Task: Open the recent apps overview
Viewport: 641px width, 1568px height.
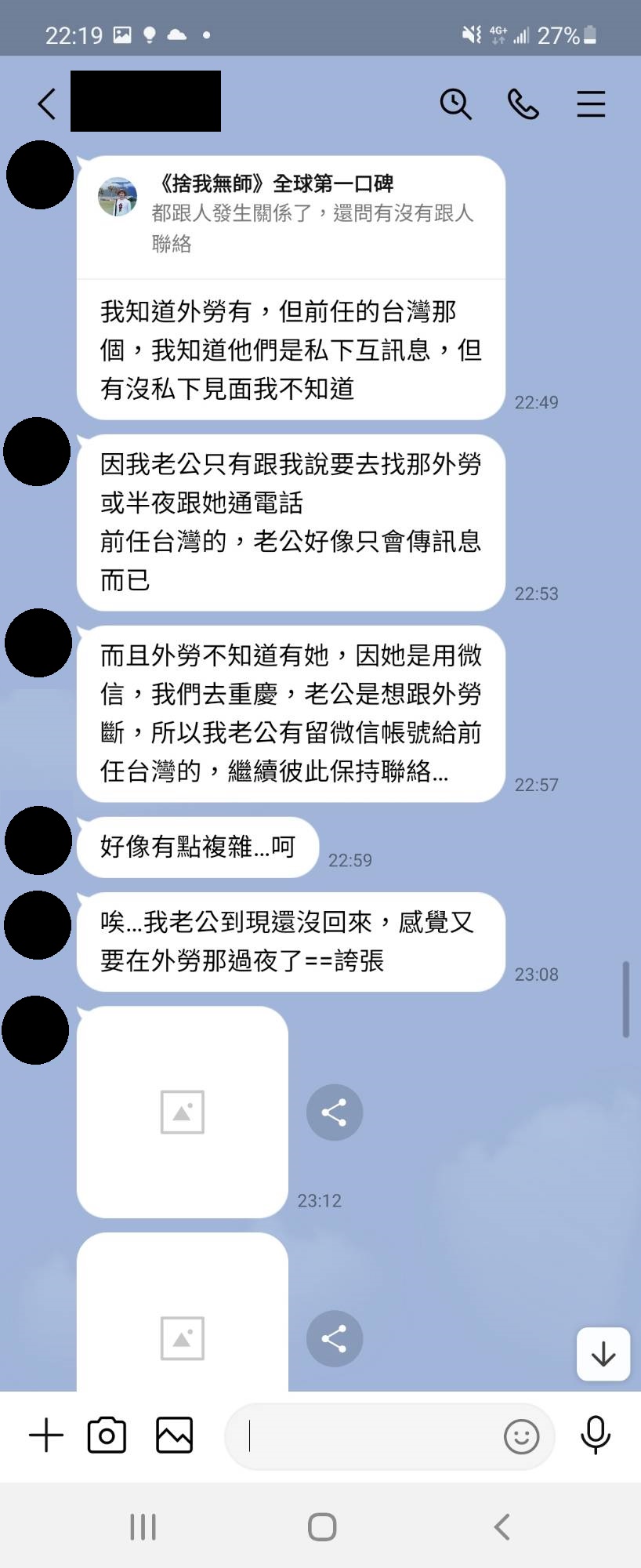Action: tap(143, 1526)
